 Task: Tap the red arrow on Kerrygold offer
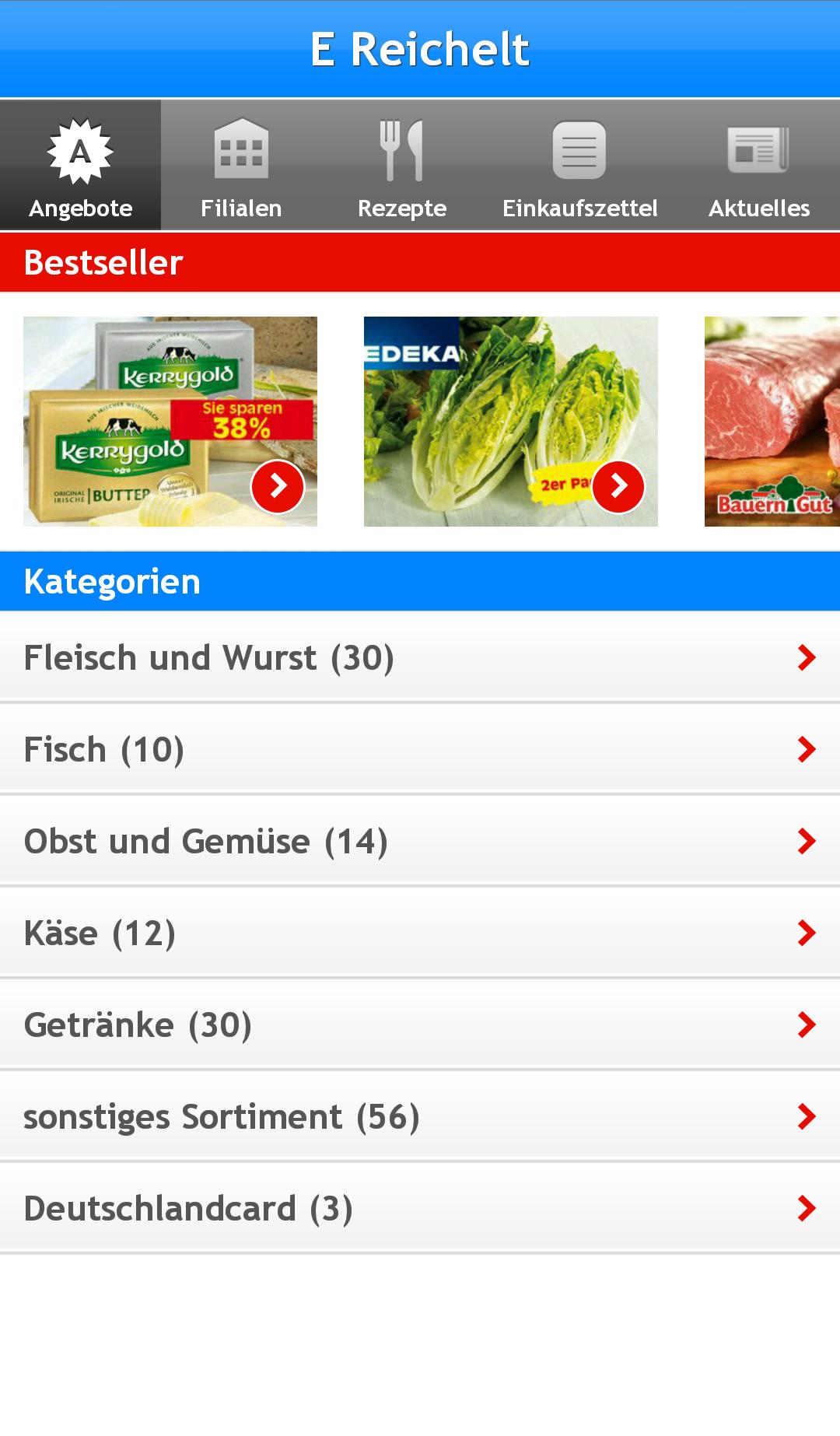(278, 487)
